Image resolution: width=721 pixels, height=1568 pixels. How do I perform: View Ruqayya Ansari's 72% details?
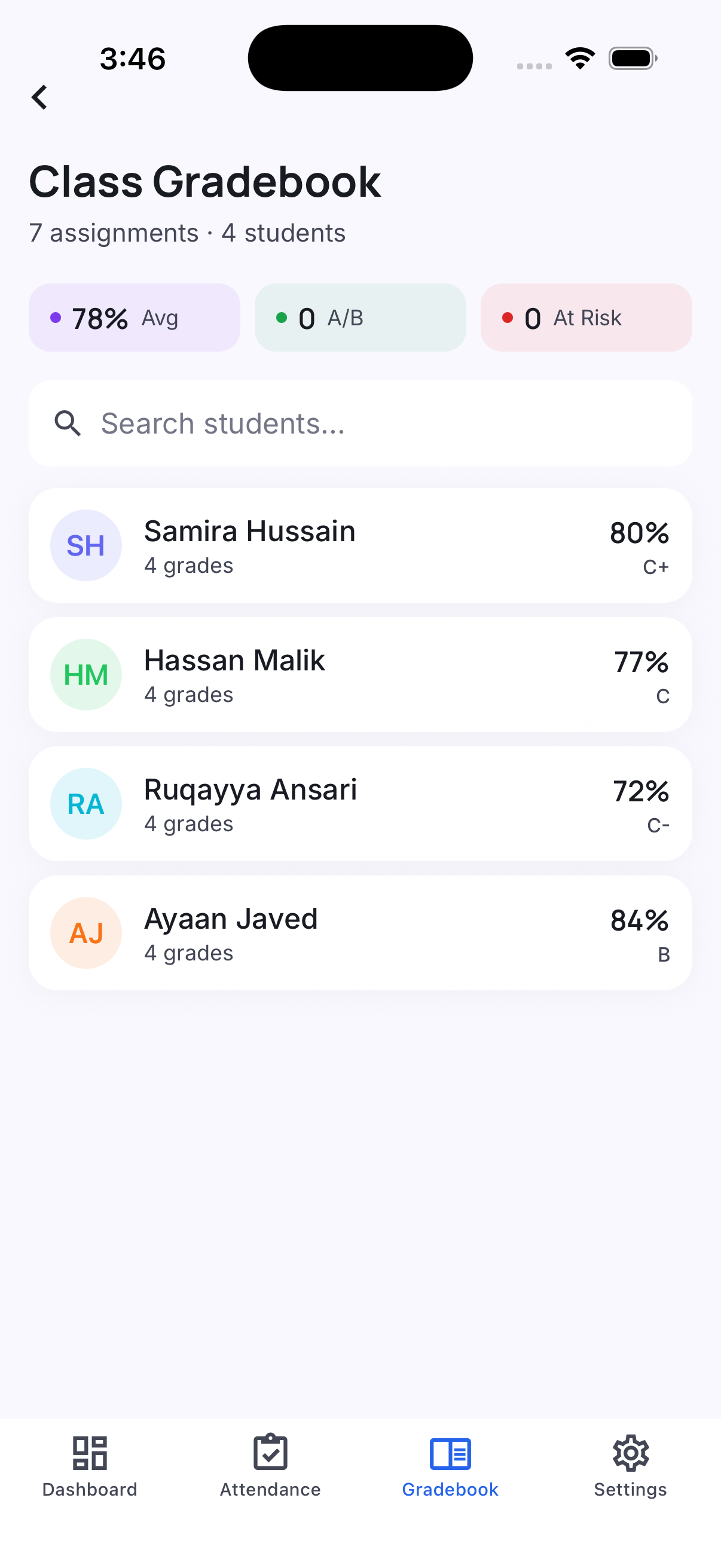tap(360, 804)
